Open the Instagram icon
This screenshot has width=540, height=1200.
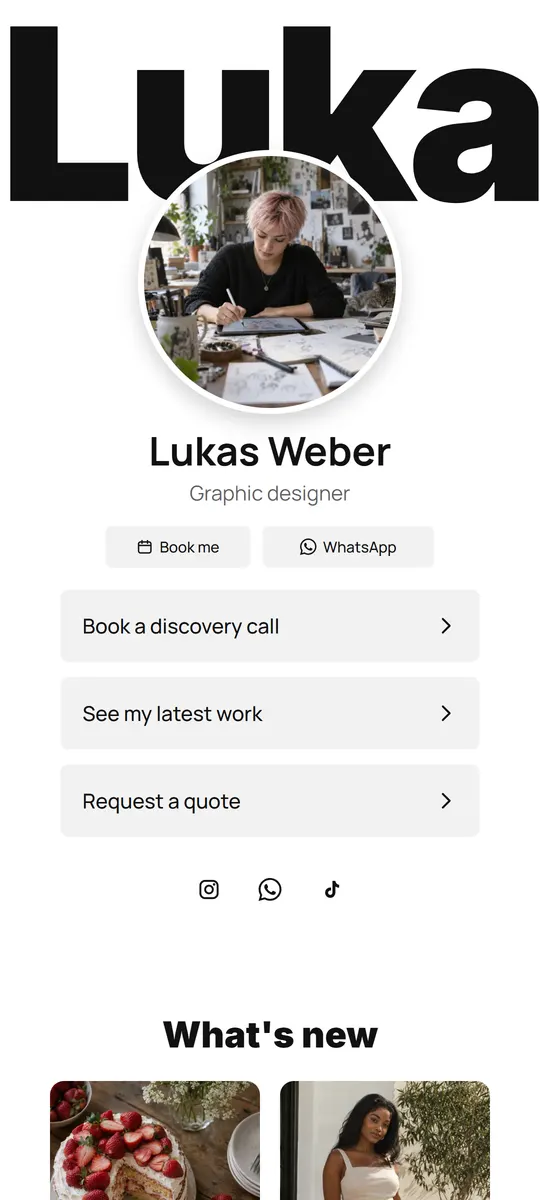(209, 889)
